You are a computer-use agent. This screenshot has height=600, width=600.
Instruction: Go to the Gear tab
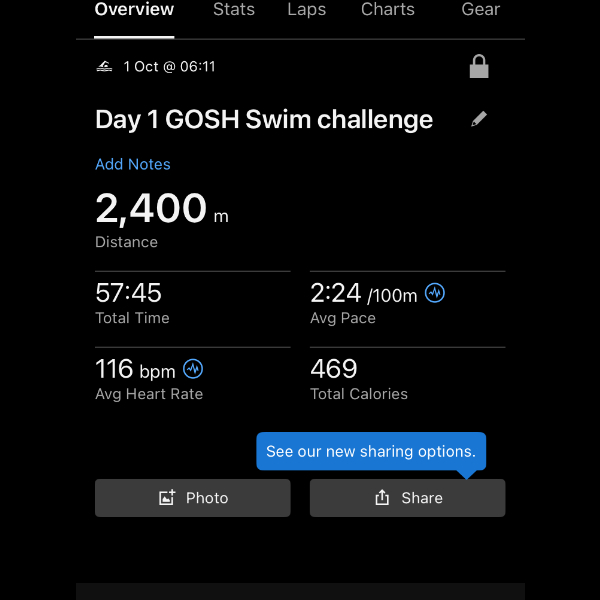pyautogui.click(x=480, y=10)
